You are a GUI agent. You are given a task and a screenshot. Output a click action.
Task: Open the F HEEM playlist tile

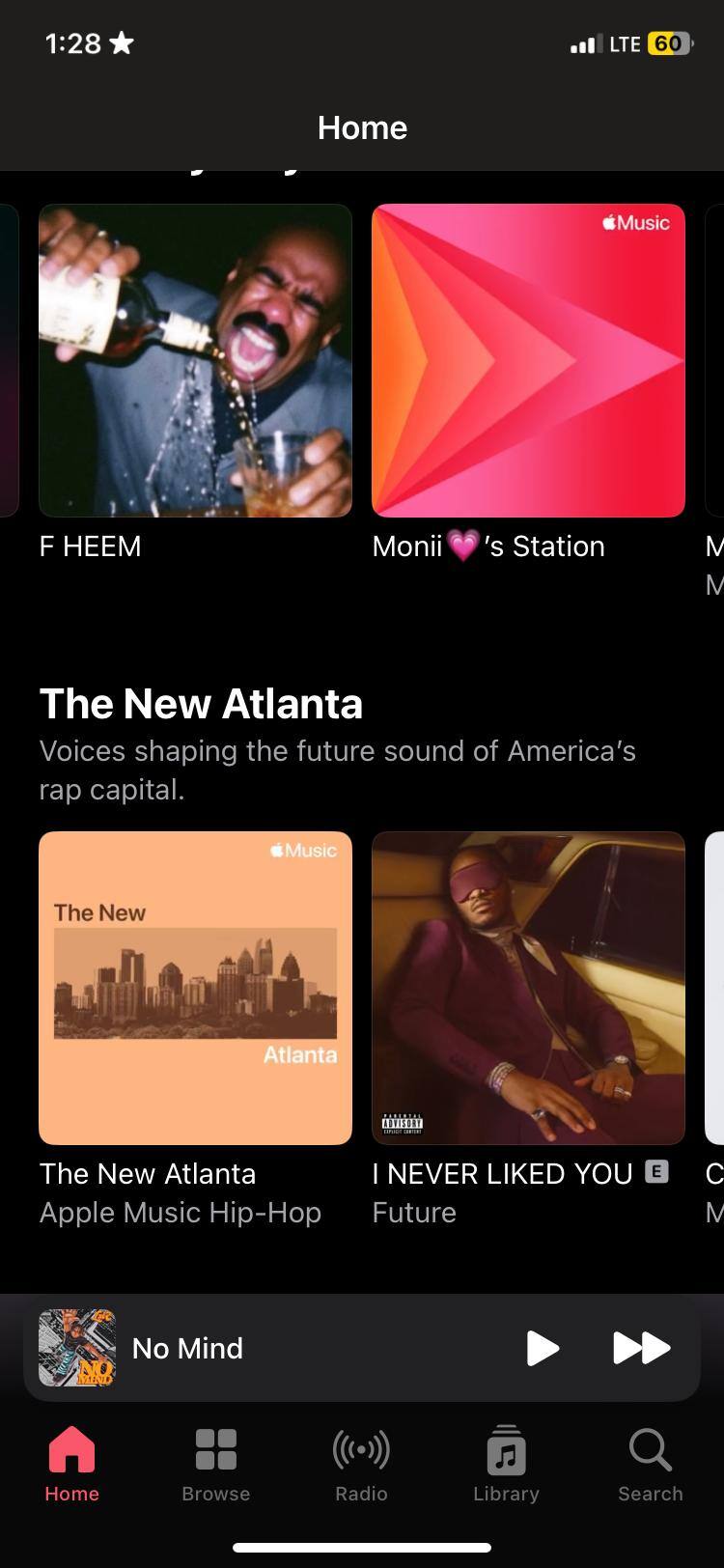point(195,360)
